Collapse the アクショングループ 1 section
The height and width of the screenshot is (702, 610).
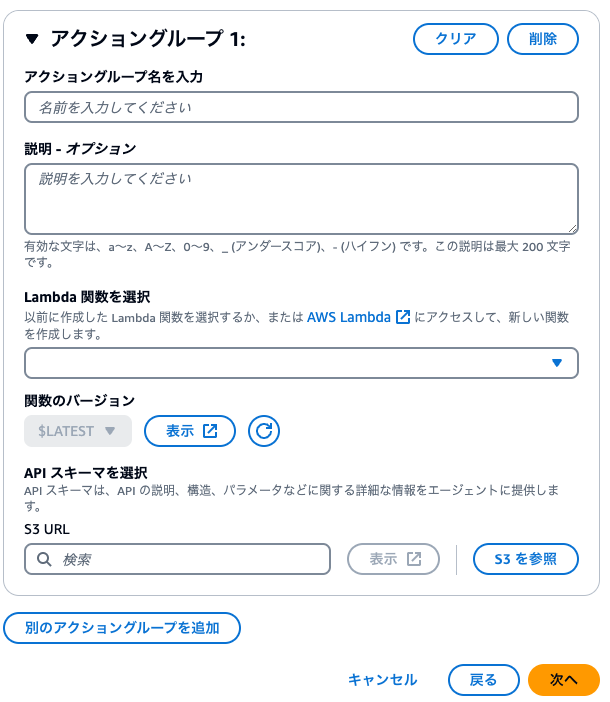pos(32,39)
